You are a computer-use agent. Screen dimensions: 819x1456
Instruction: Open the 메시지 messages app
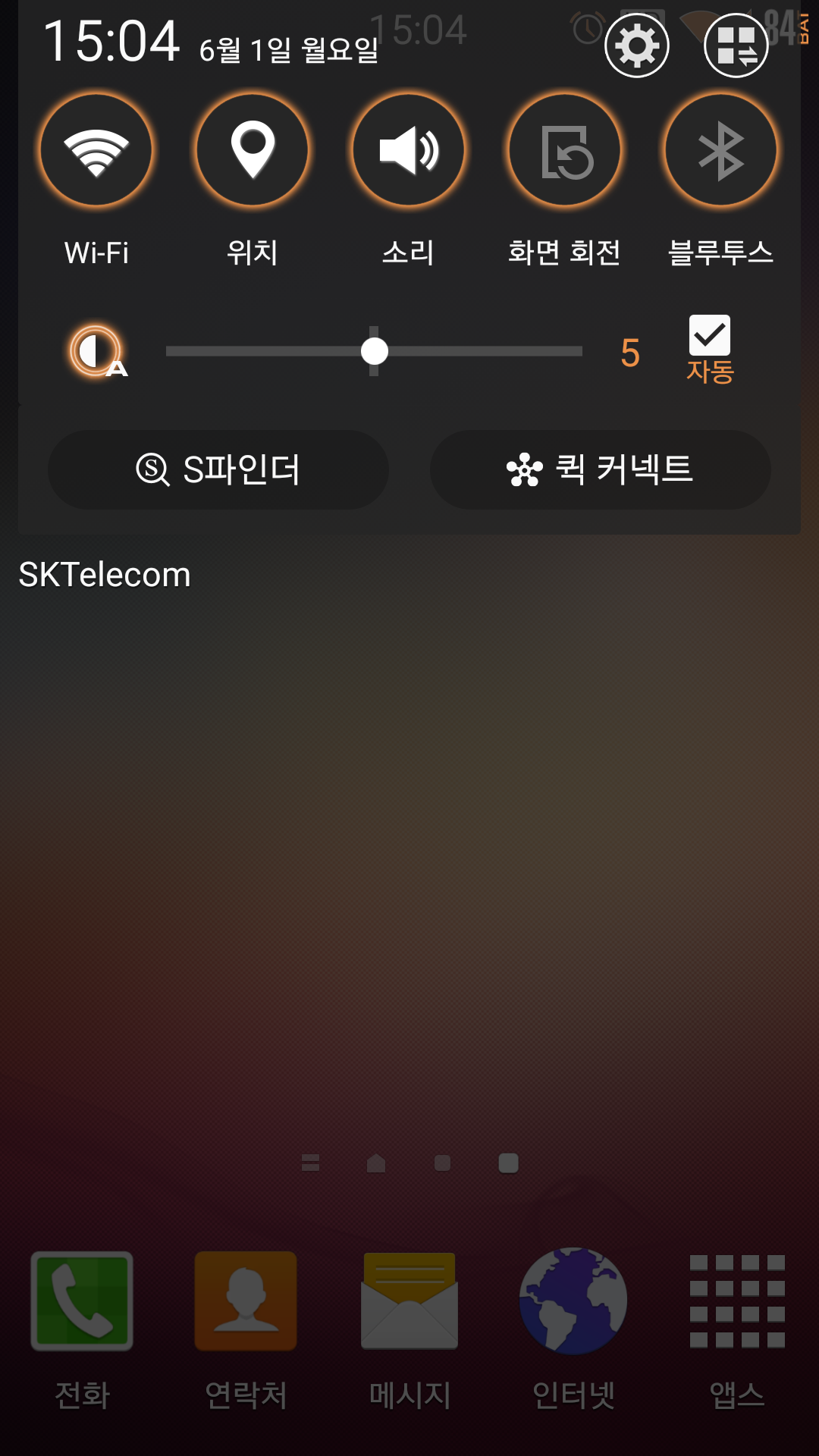[409, 1301]
